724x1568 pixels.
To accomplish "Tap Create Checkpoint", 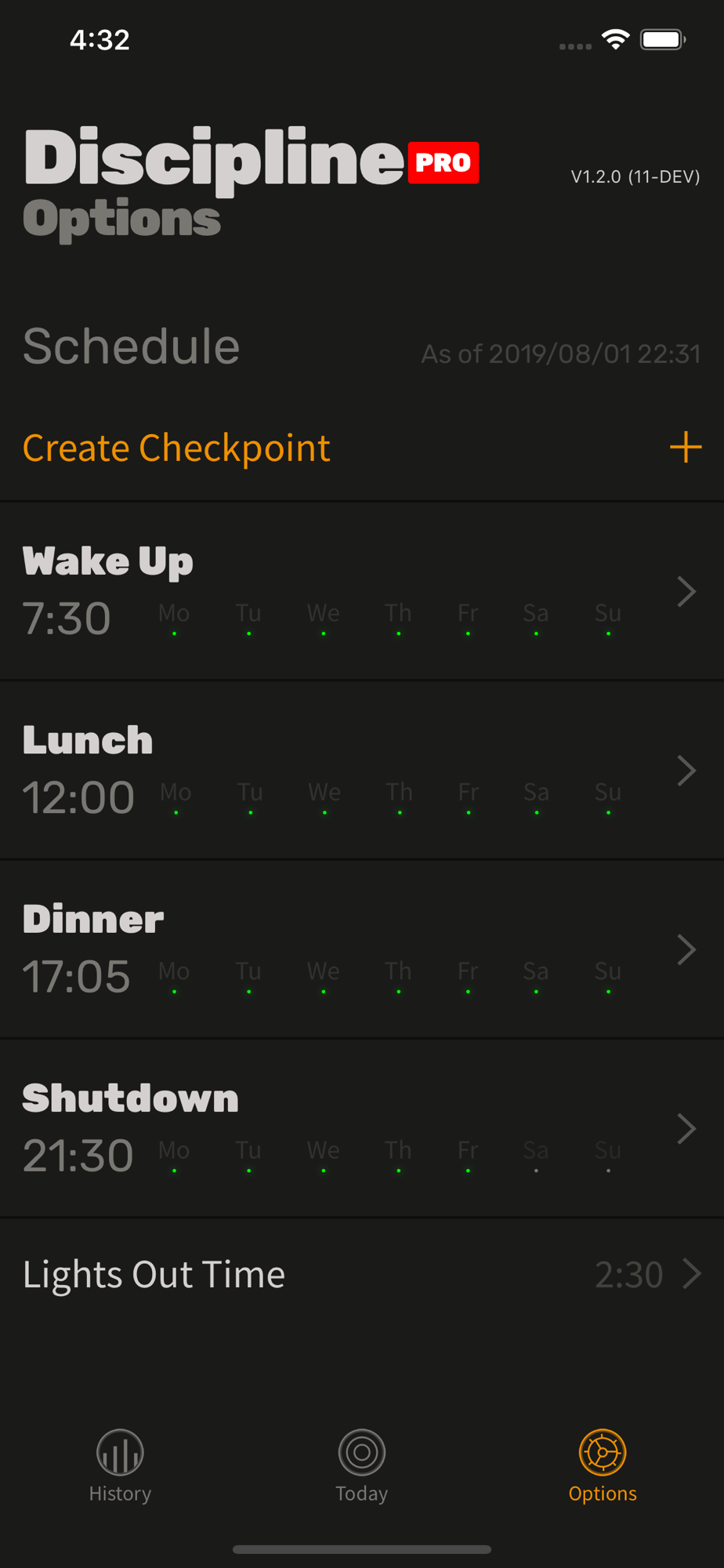I will click(x=362, y=448).
